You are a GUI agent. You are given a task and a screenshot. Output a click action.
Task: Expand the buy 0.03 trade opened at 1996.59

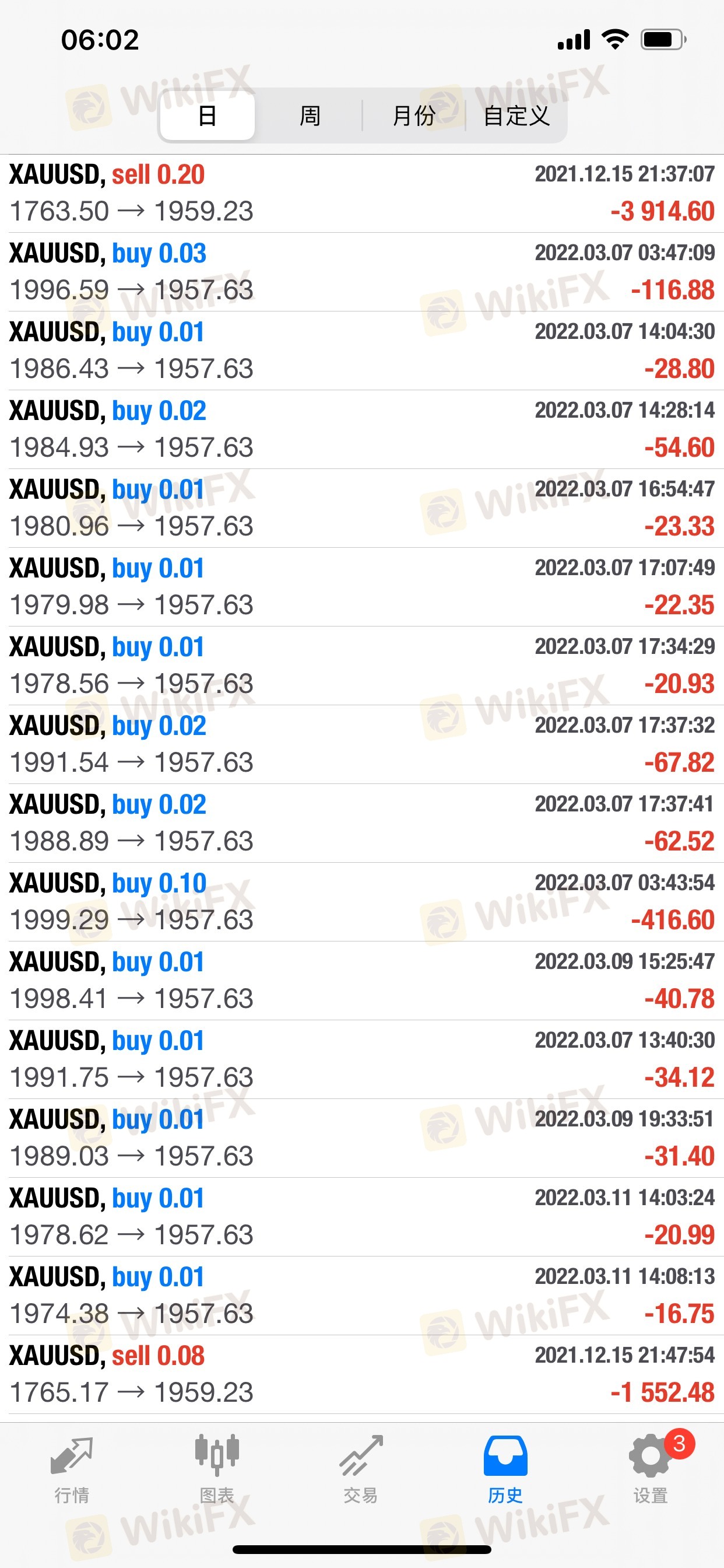point(362,272)
